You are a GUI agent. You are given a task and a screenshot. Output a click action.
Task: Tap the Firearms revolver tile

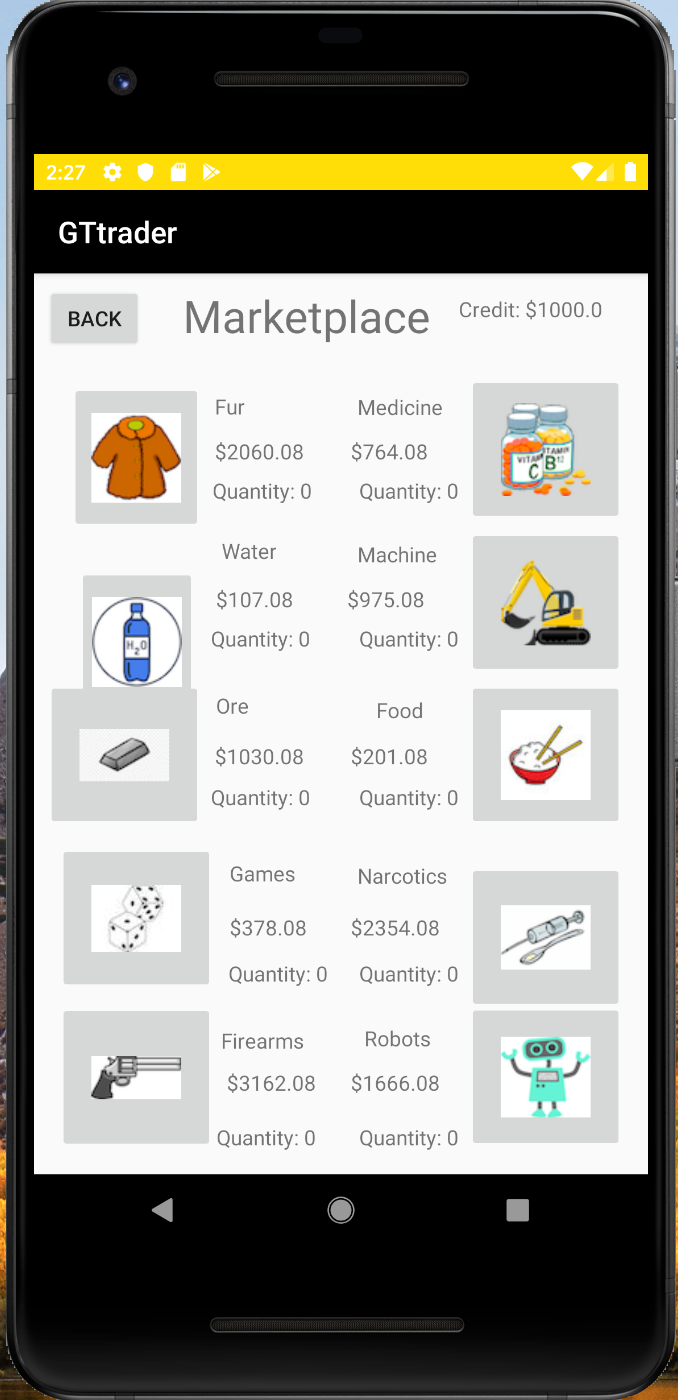[x=136, y=1077]
